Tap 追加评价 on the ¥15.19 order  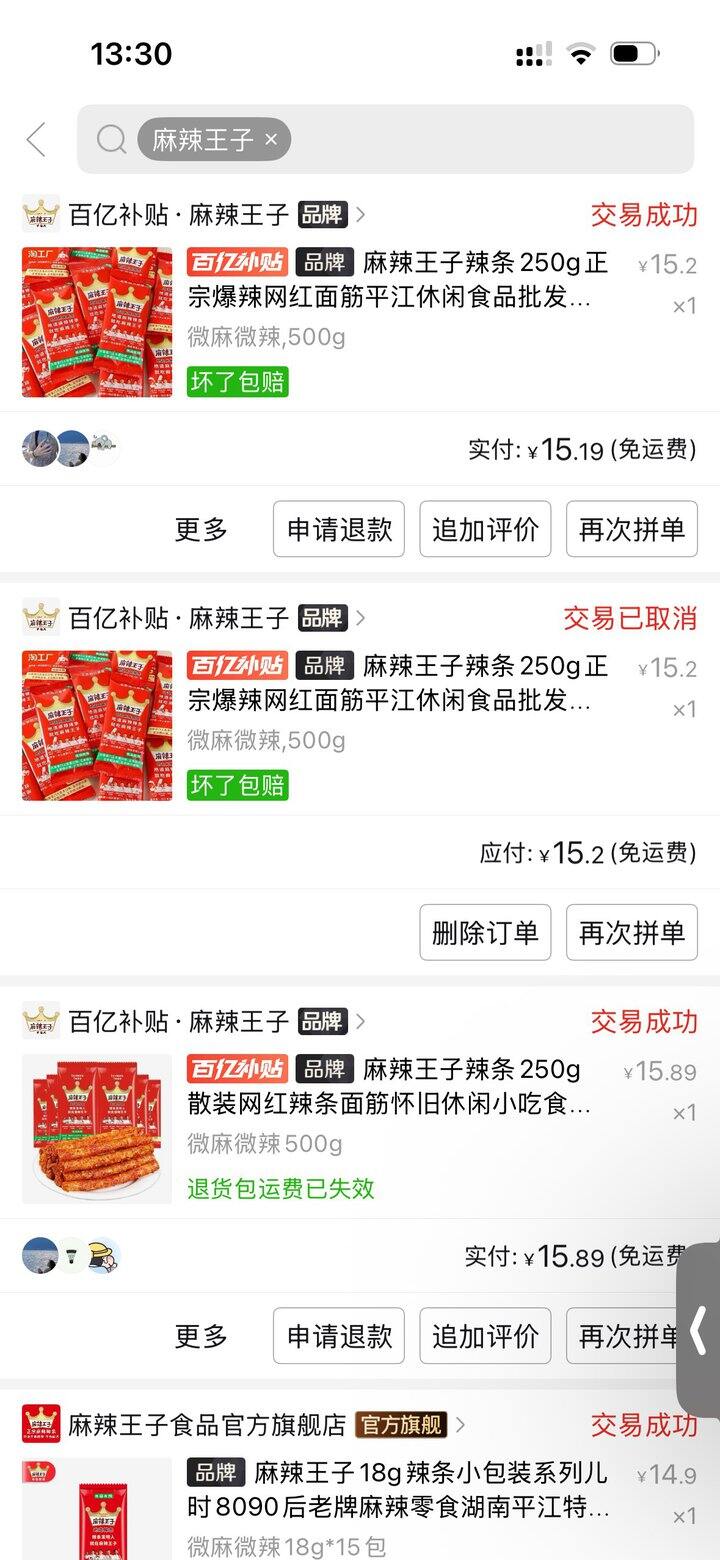485,529
